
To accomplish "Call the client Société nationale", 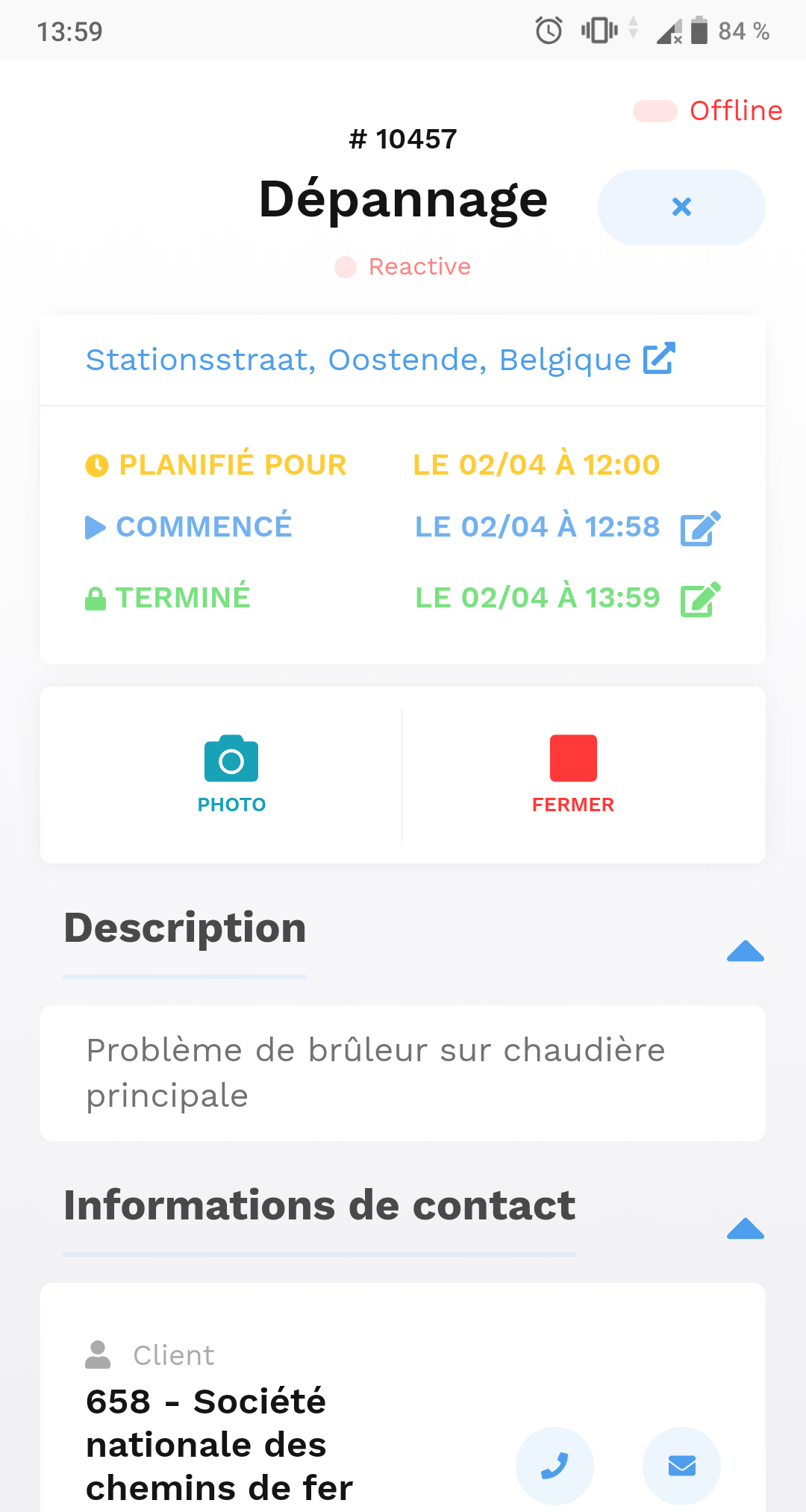I will [x=554, y=1466].
